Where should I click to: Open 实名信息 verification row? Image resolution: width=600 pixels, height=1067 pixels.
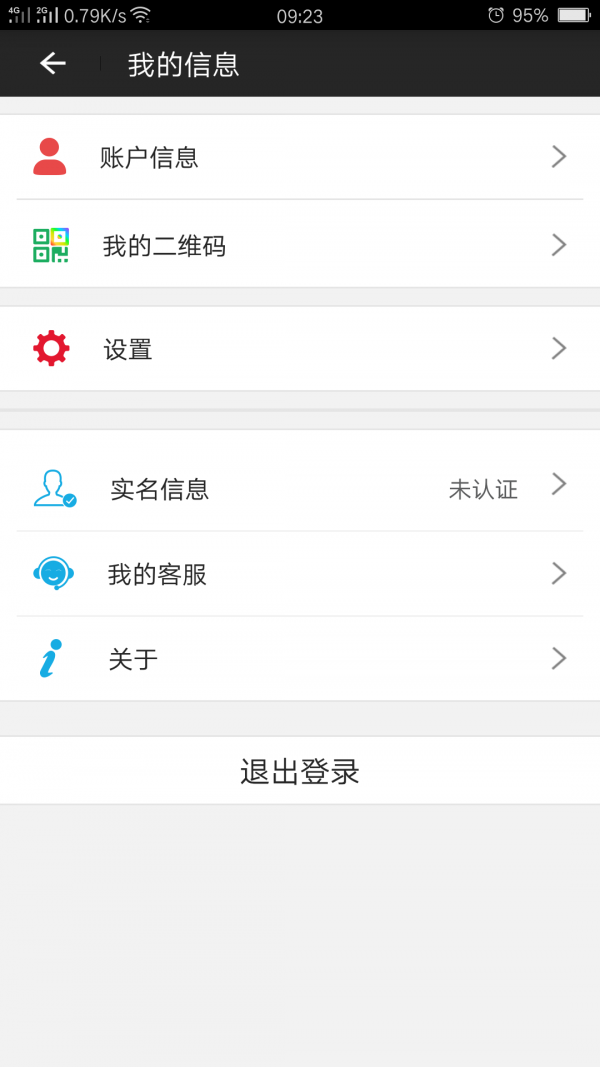300,488
